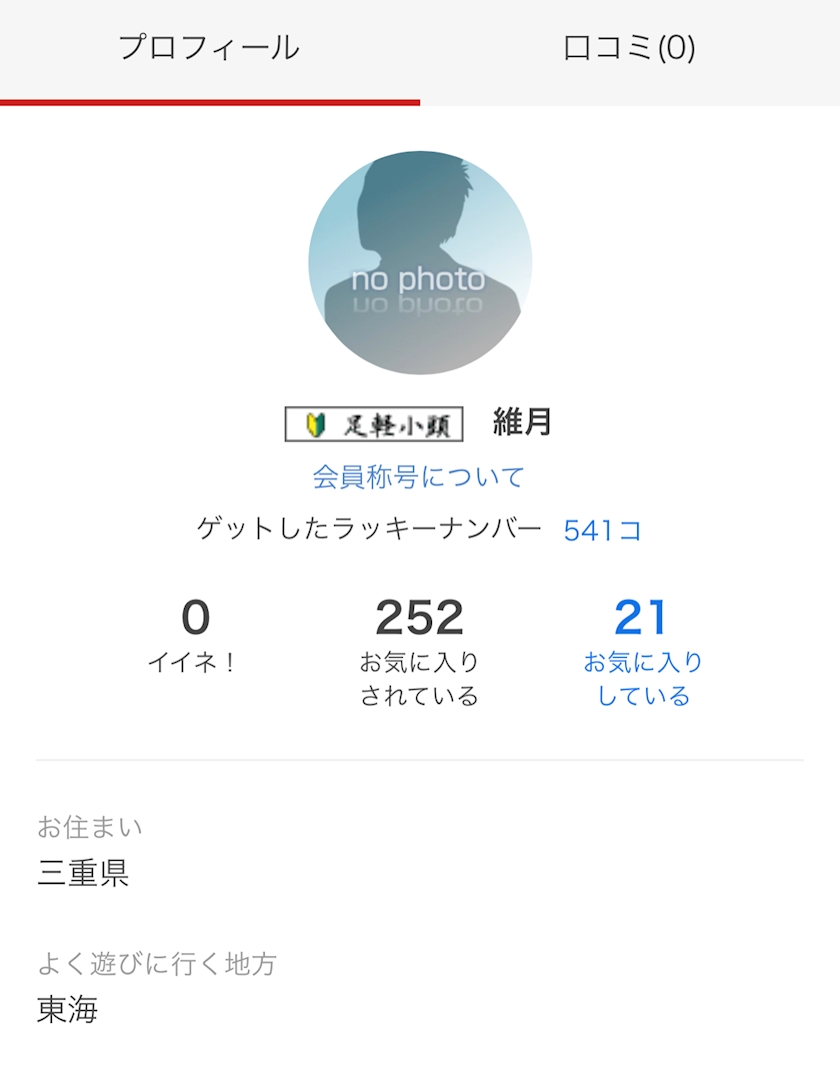840x1077 pixels.
Task: Switch to the 口コミ(0) tab
Action: pos(629,48)
